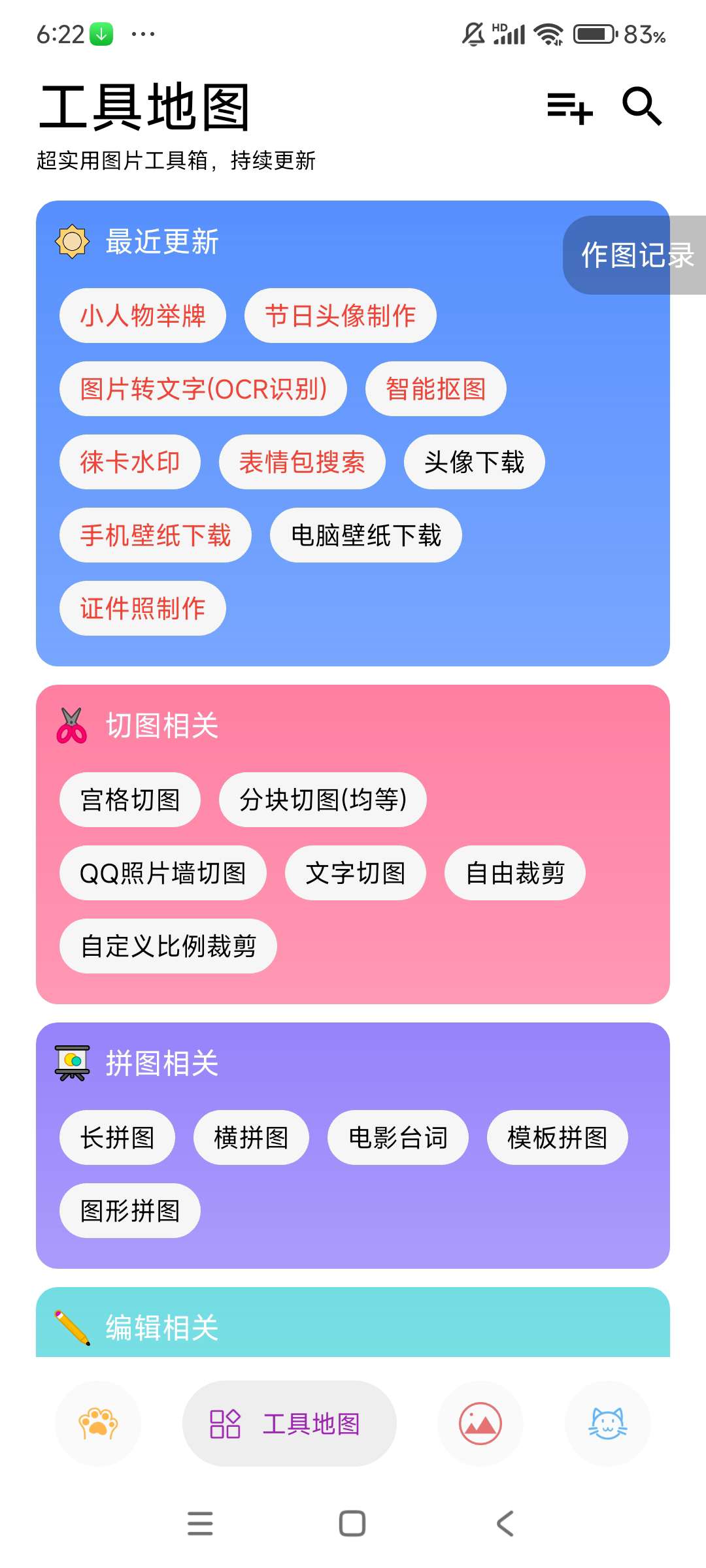This screenshot has height=1568, width=706.
Task: Switch to the picture gallery tab
Action: pyautogui.click(x=480, y=1424)
